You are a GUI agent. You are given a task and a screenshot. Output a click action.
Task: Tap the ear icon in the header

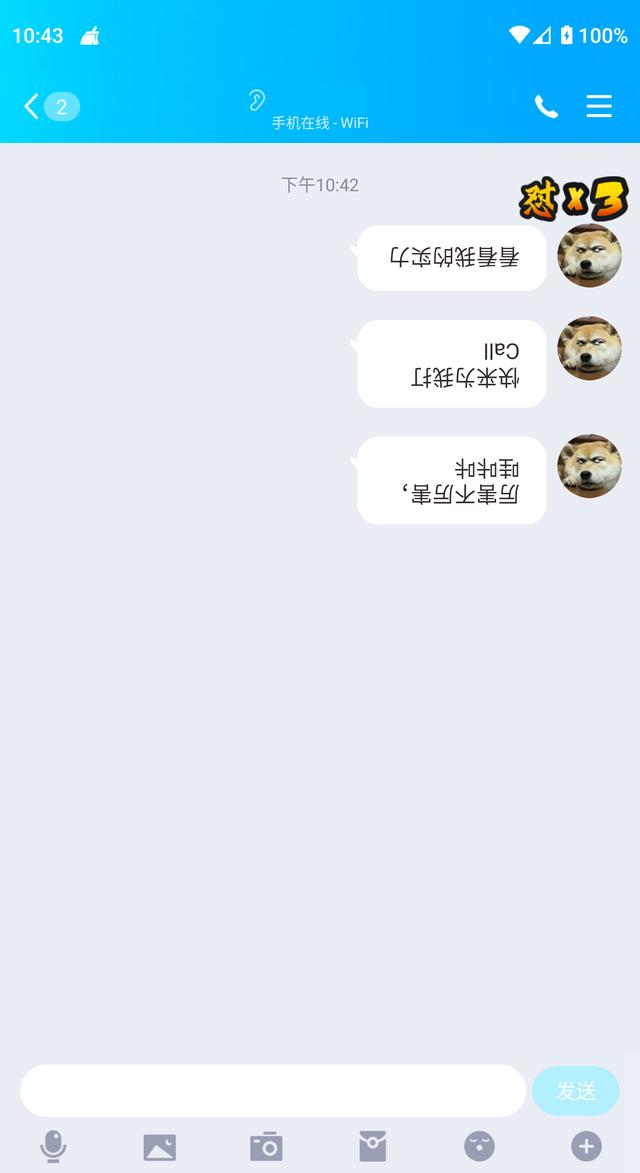(x=257, y=99)
